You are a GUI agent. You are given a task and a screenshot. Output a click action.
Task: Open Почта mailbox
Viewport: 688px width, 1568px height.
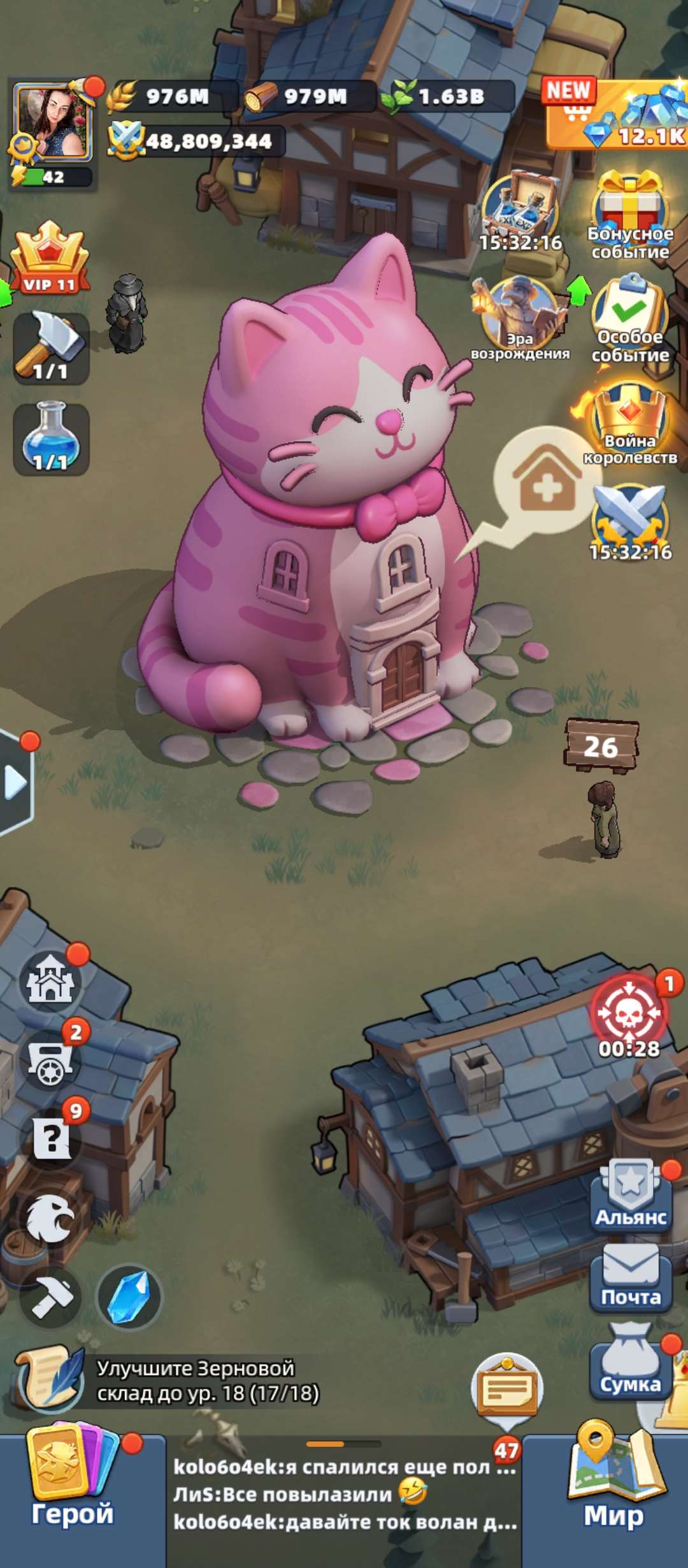631,1279
